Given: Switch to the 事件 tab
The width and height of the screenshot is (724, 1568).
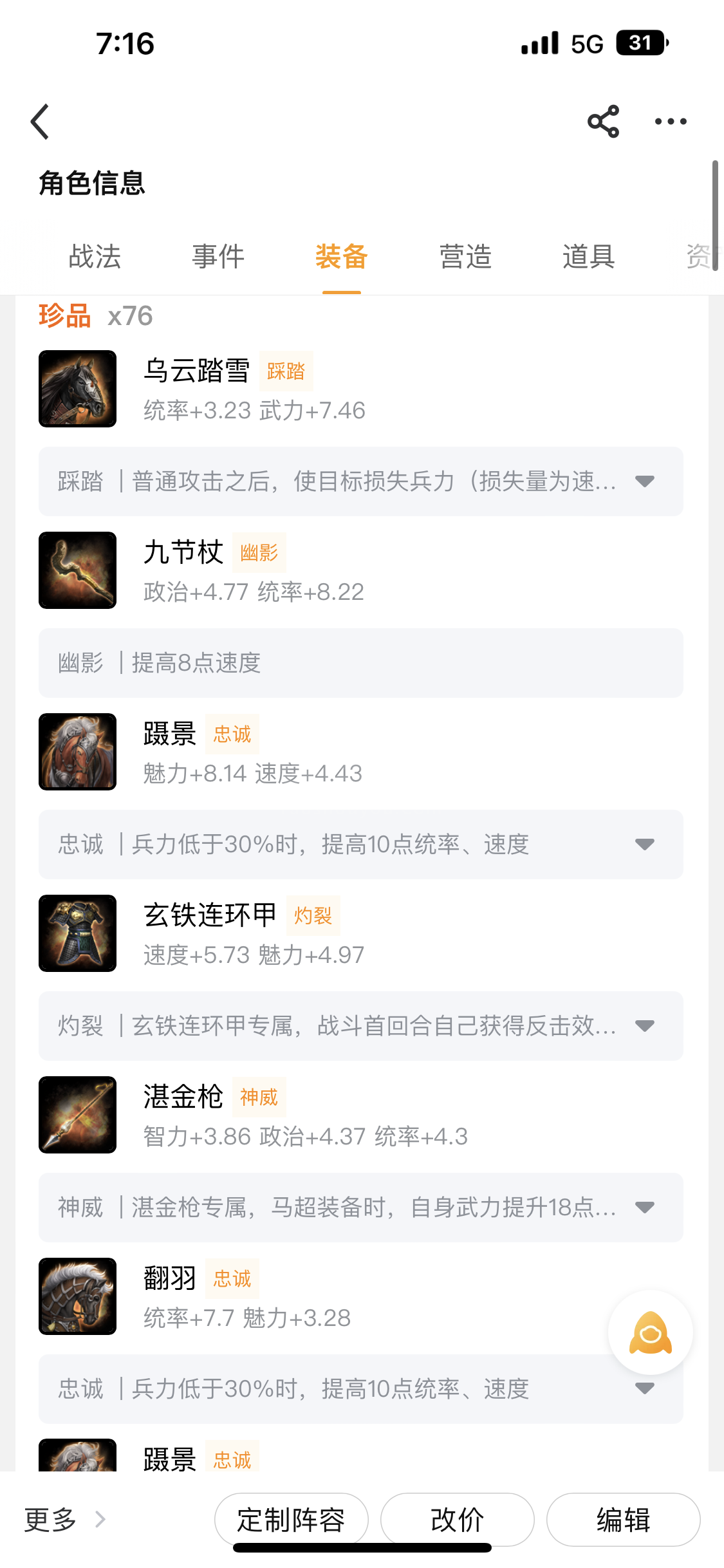Looking at the screenshot, I should [218, 257].
